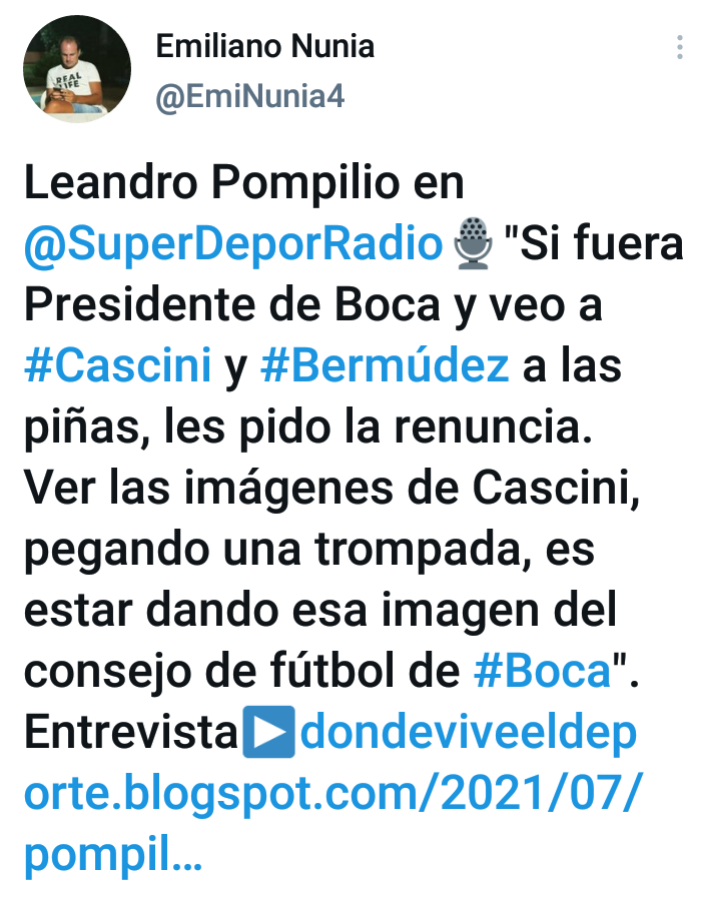Open the #Bermúdez hashtag

tap(383, 367)
